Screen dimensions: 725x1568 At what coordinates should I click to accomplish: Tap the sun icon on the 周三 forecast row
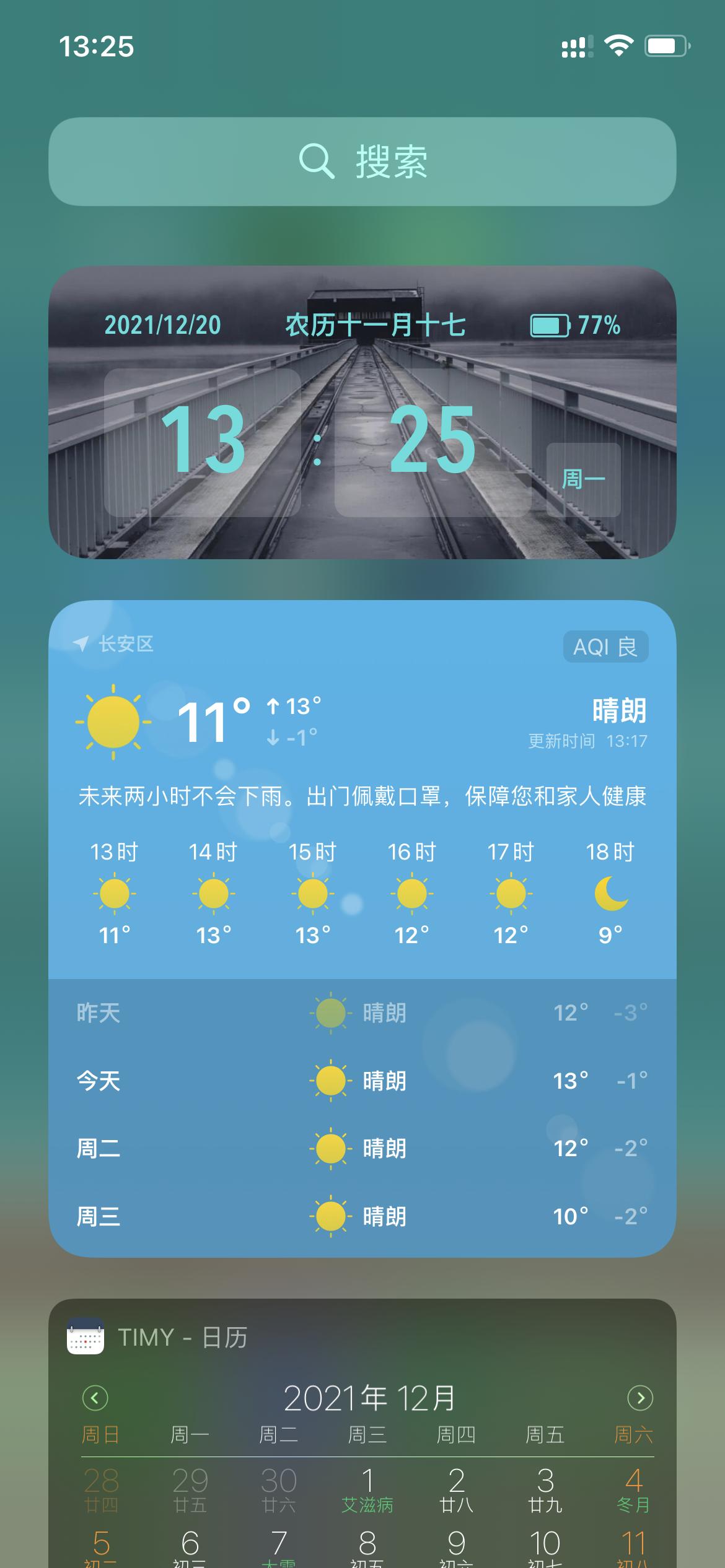[x=330, y=1215]
